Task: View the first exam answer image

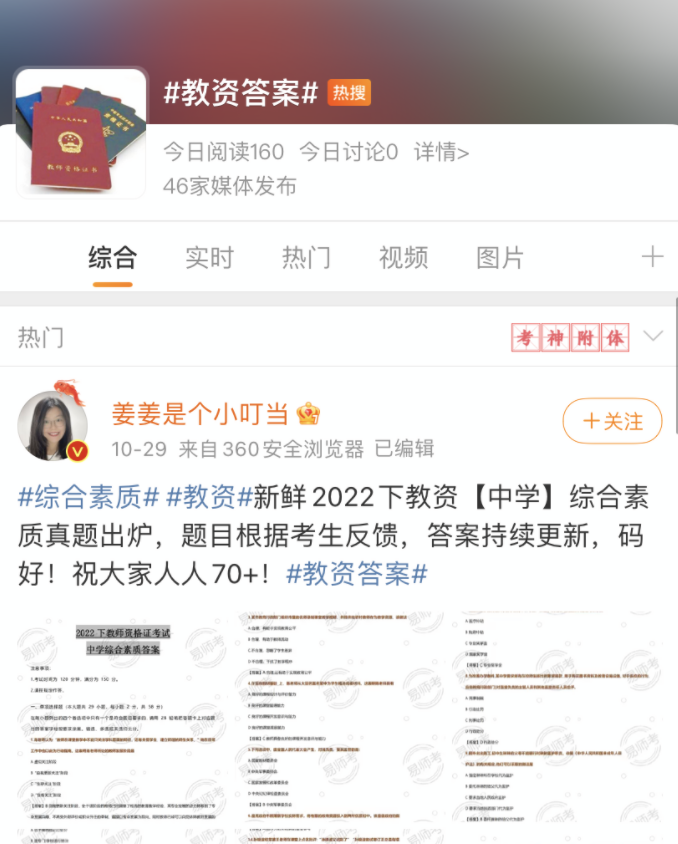Action: pyautogui.click(x=122, y=728)
